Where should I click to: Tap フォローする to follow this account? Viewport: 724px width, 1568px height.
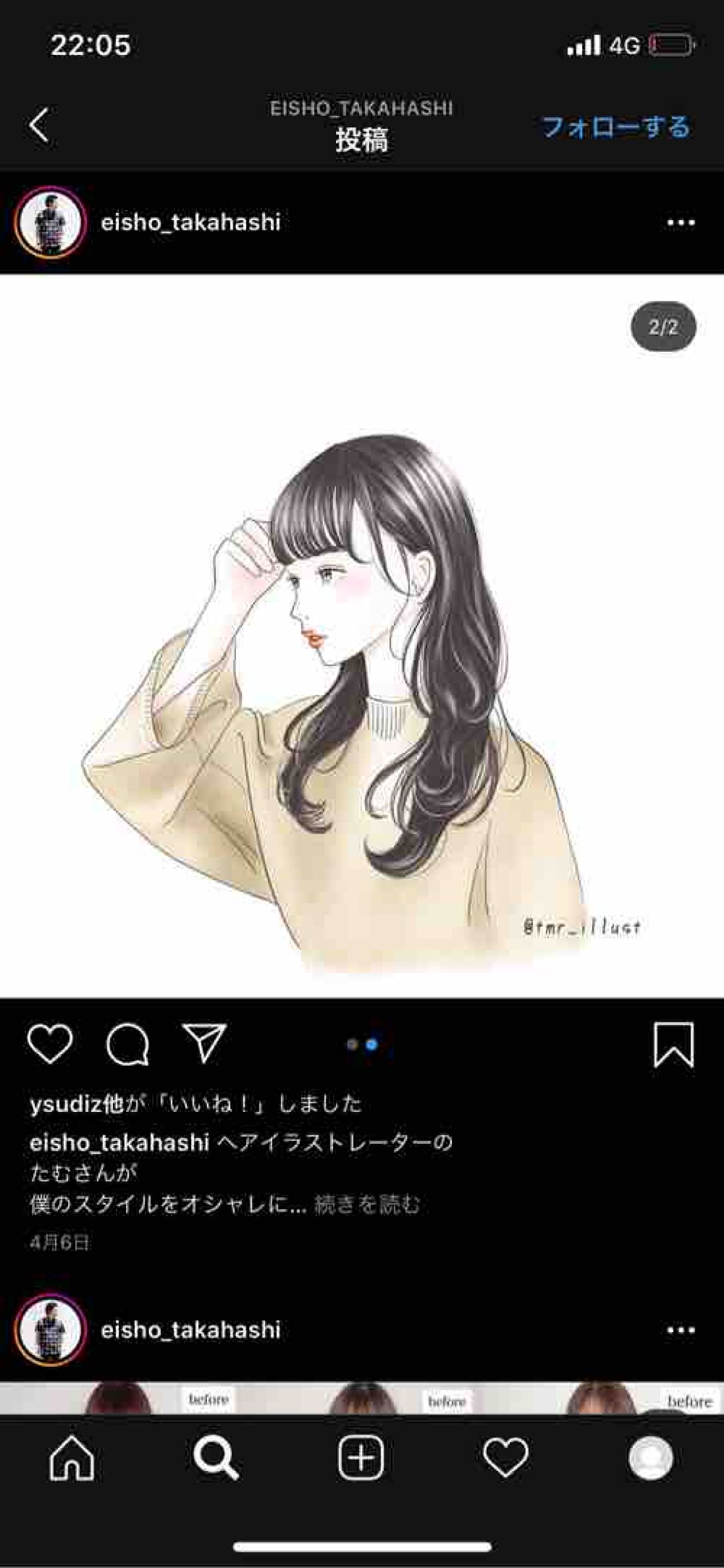[615, 127]
